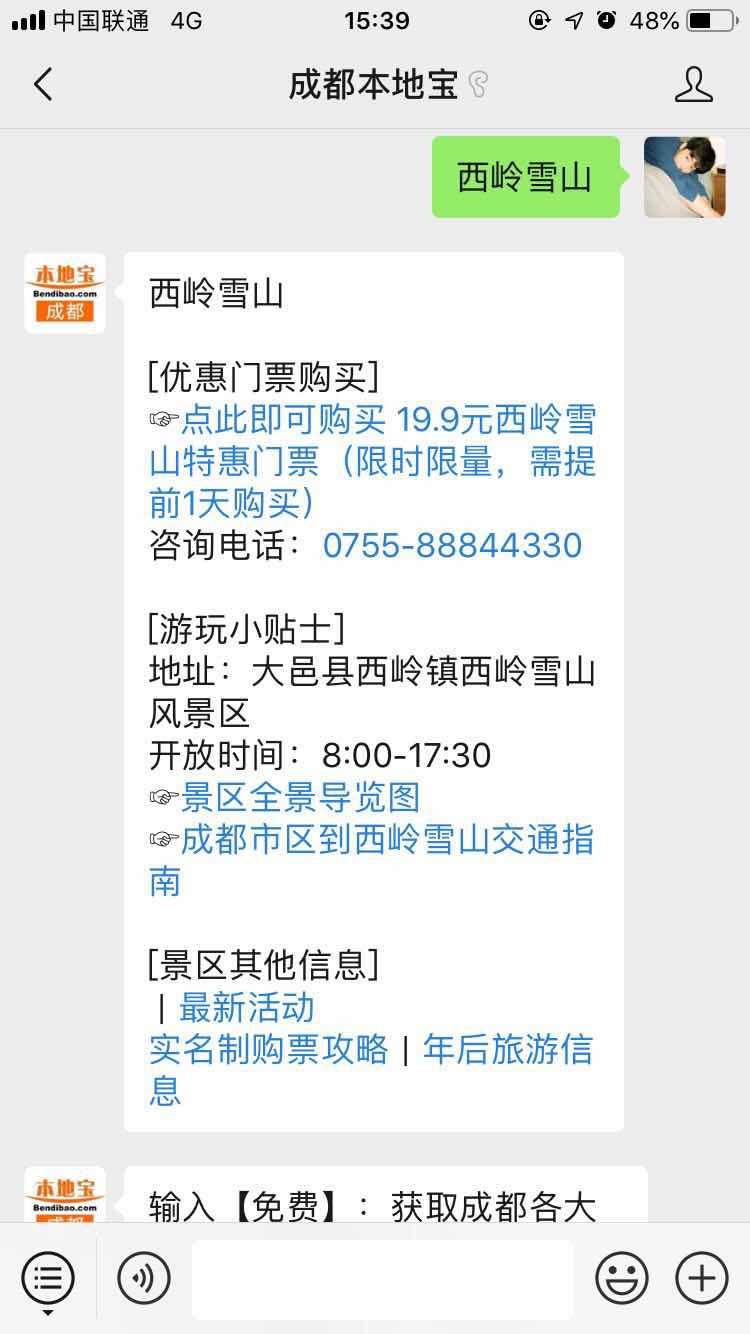The width and height of the screenshot is (750, 1334).
Task: Open the 景区全景导览图 link
Action: pyautogui.click(x=300, y=797)
